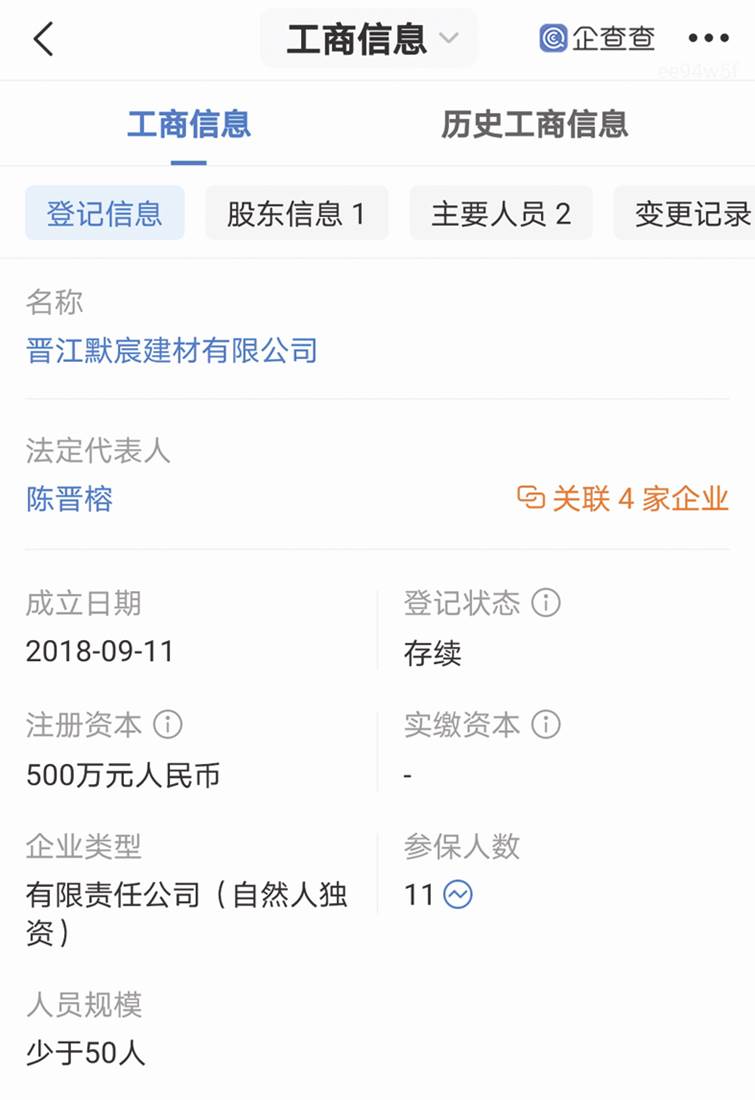This screenshot has height=1100, width=755.
Task: Open the three-dot overflow menu
Action: coord(708,39)
